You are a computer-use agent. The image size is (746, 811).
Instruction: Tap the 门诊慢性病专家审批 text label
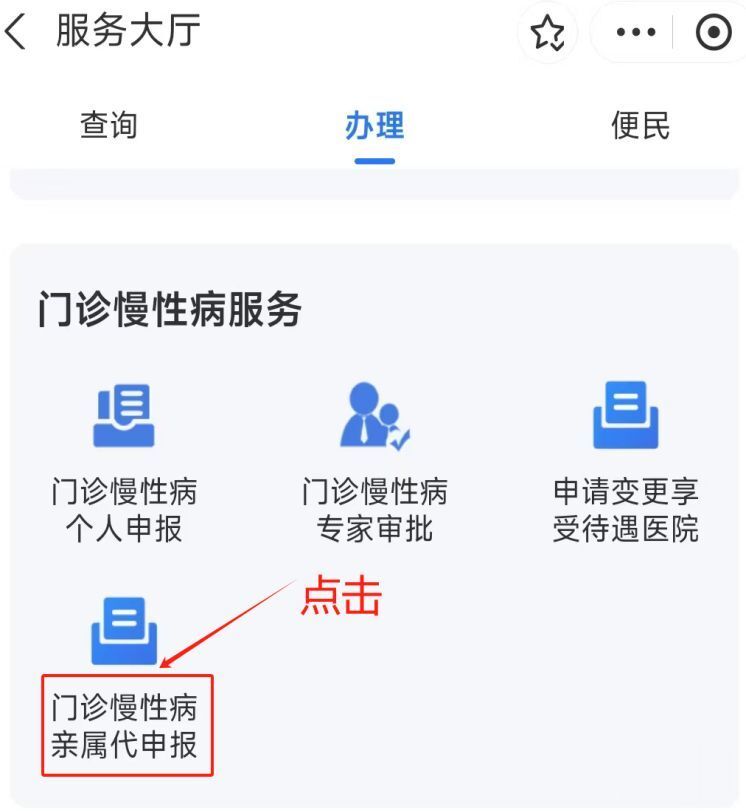click(374, 508)
